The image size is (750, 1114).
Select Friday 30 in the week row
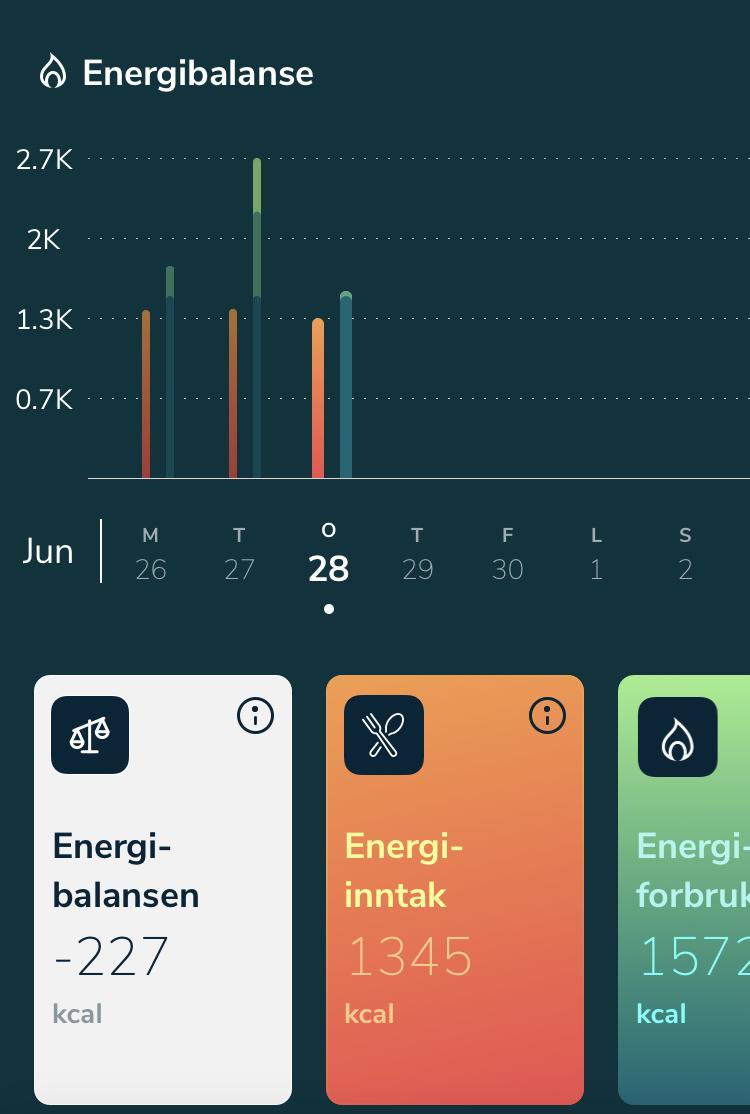tap(507, 555)
